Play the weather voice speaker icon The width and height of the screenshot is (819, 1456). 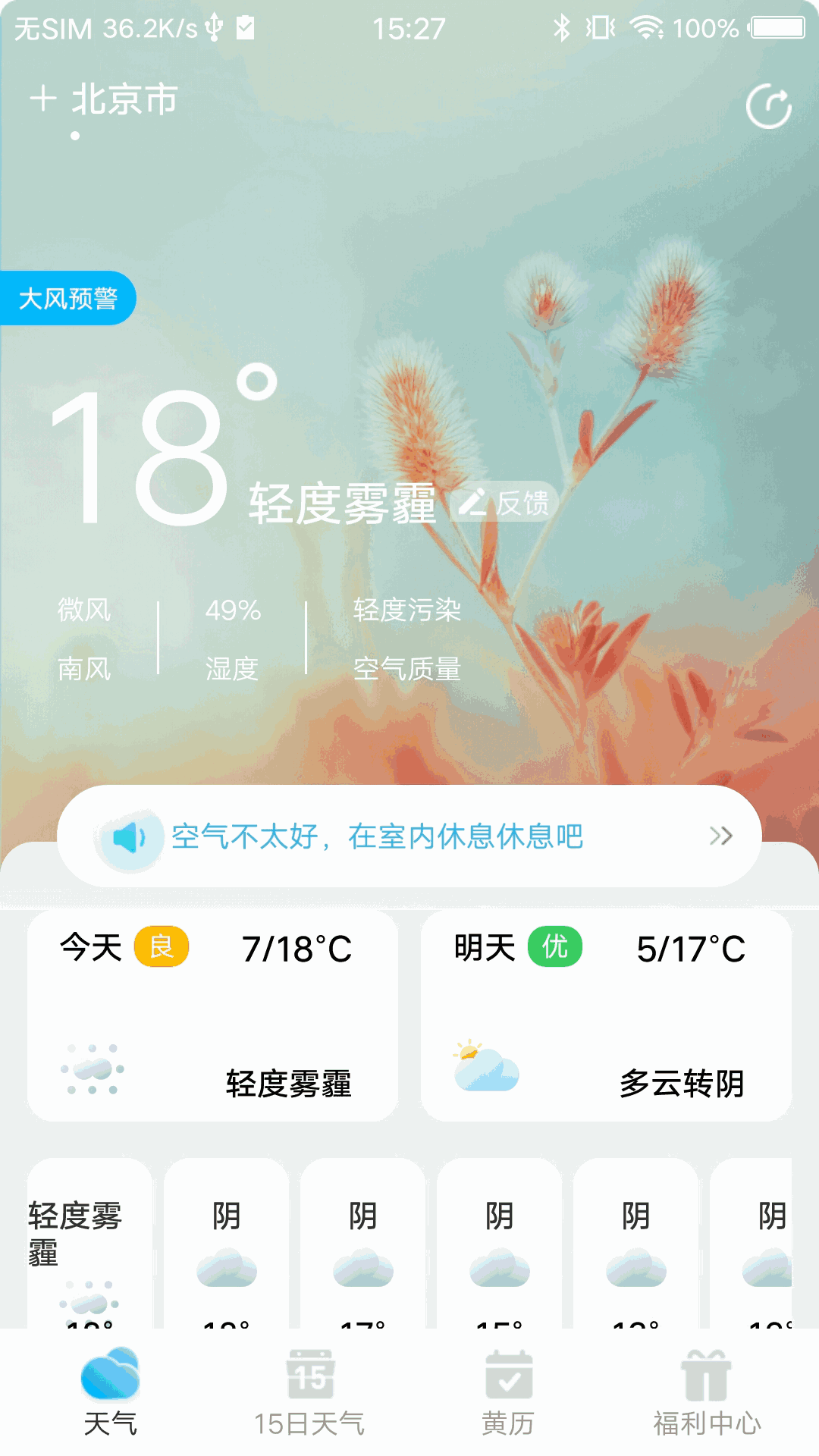pyautogui.click(x=129, y=838)
